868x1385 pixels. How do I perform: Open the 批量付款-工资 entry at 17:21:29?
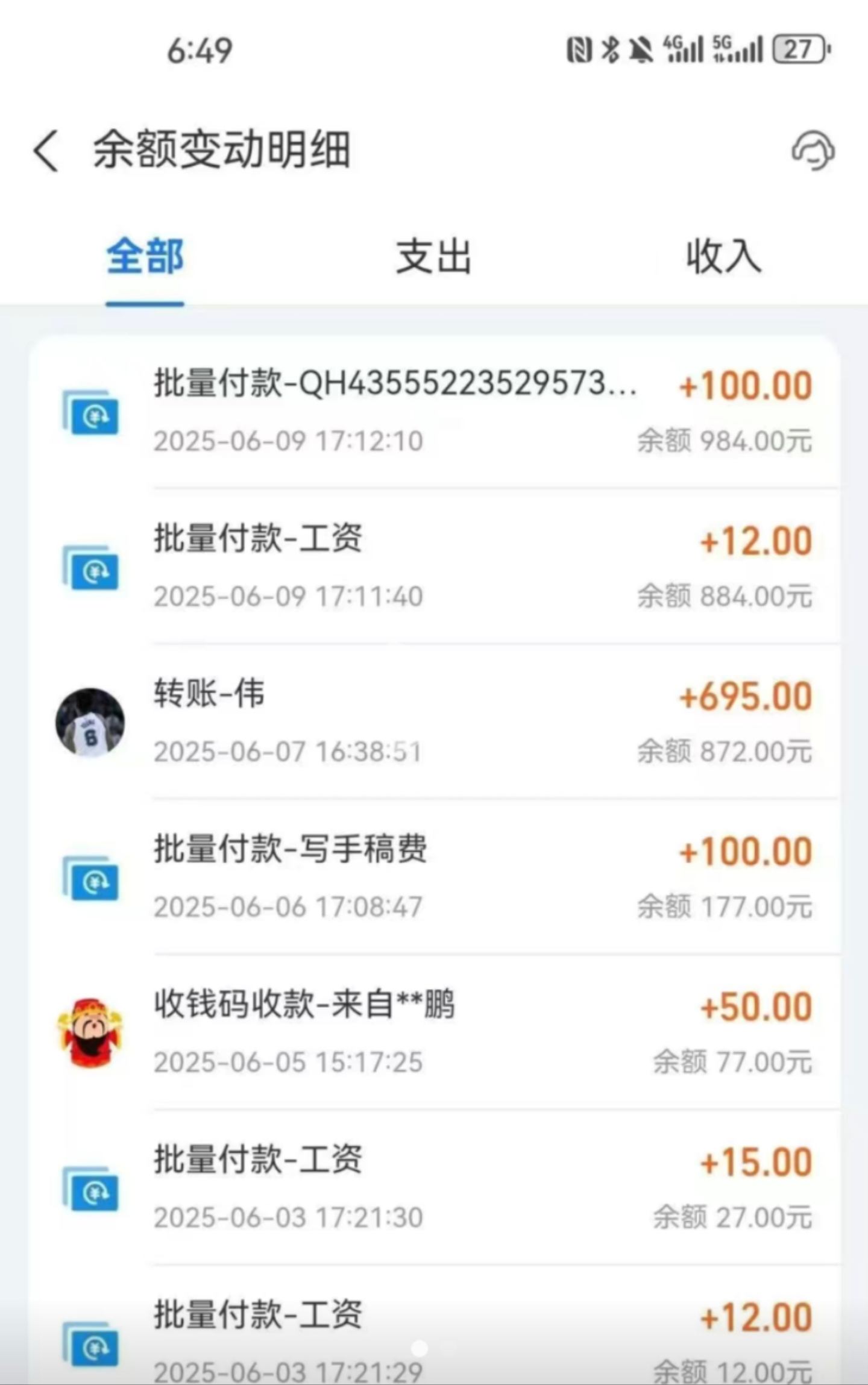434,1335
